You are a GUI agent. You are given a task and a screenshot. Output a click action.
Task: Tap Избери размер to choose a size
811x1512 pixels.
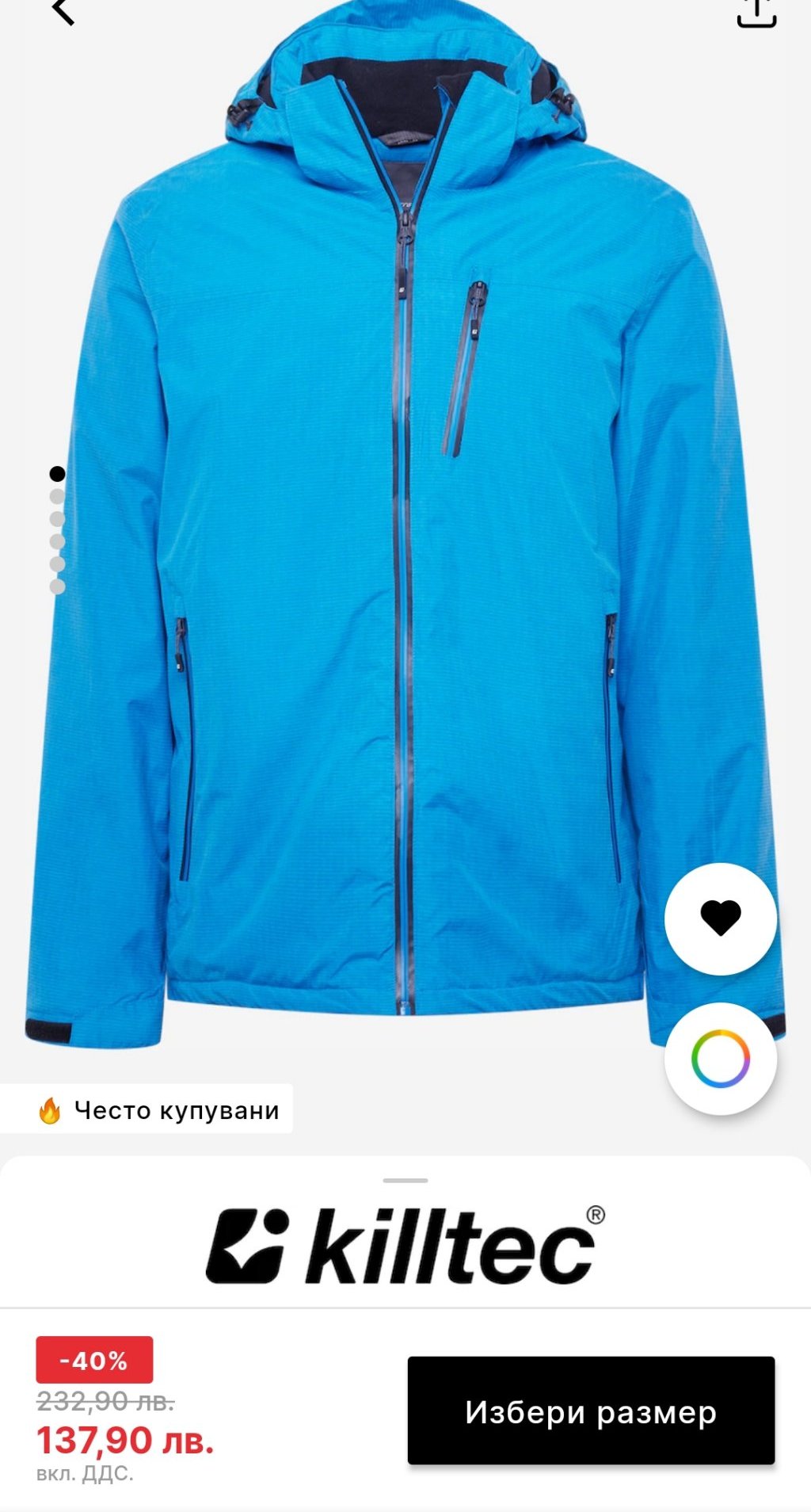(591, 1411)
